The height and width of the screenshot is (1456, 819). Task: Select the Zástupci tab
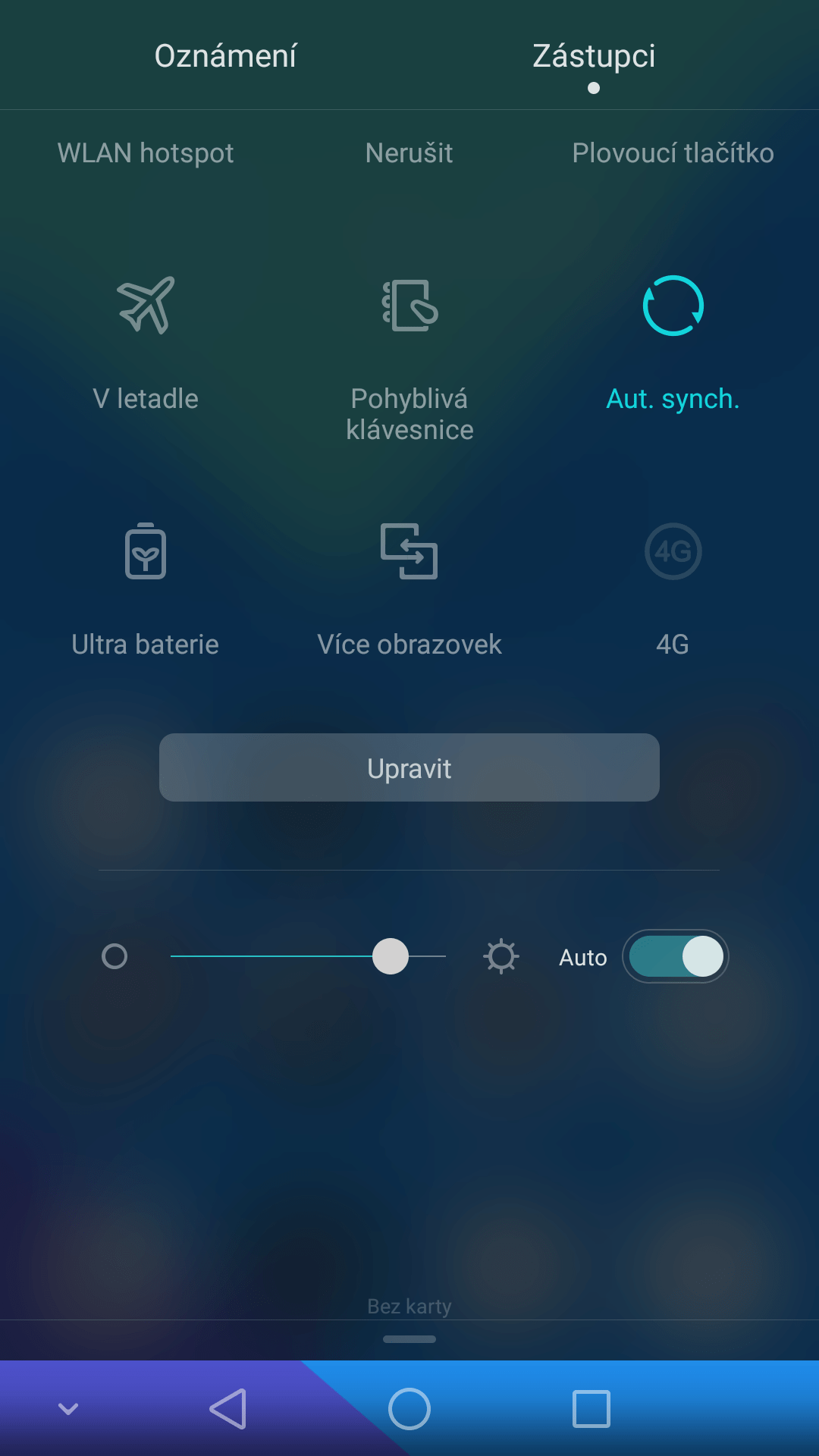coord(594,56)
